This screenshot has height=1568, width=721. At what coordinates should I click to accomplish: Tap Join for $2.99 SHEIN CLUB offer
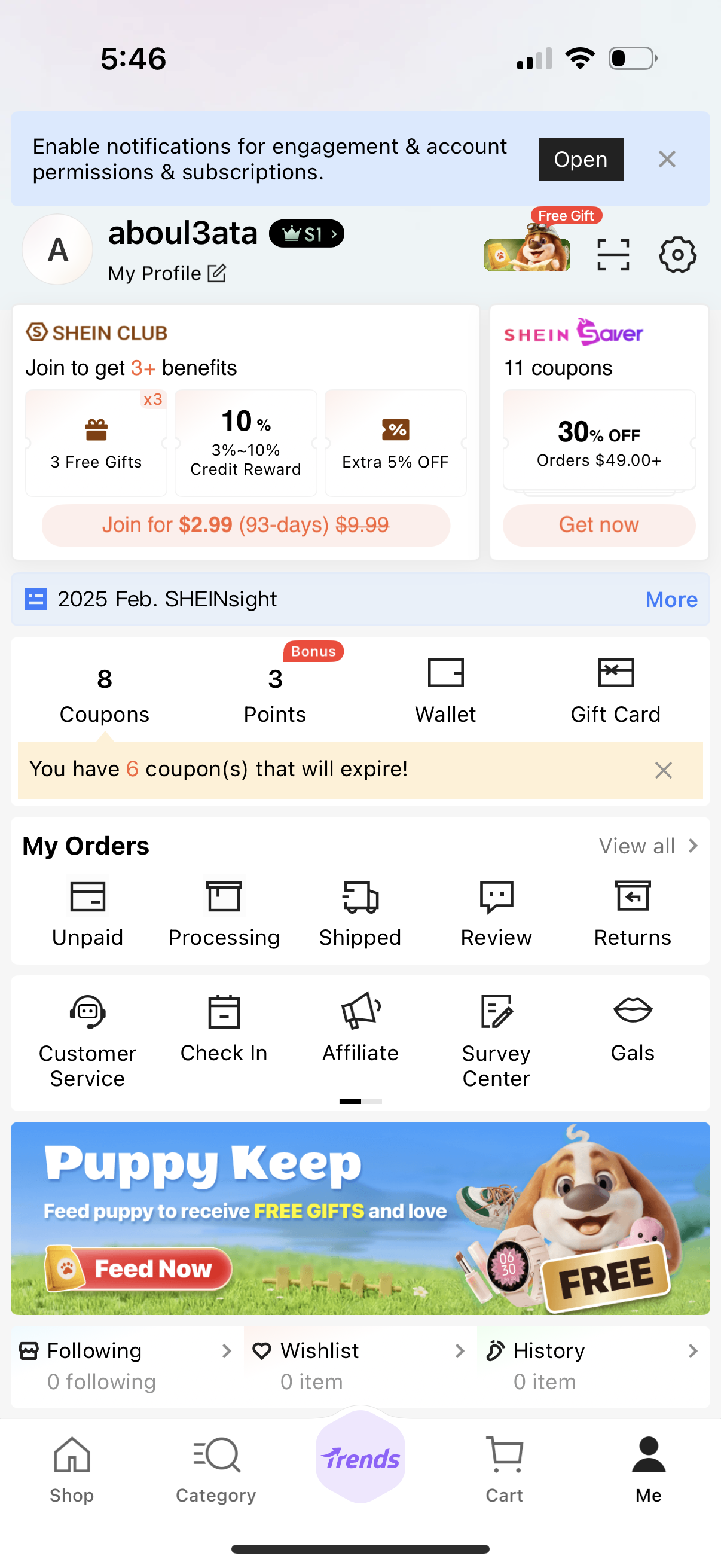[x=245, y=524]
